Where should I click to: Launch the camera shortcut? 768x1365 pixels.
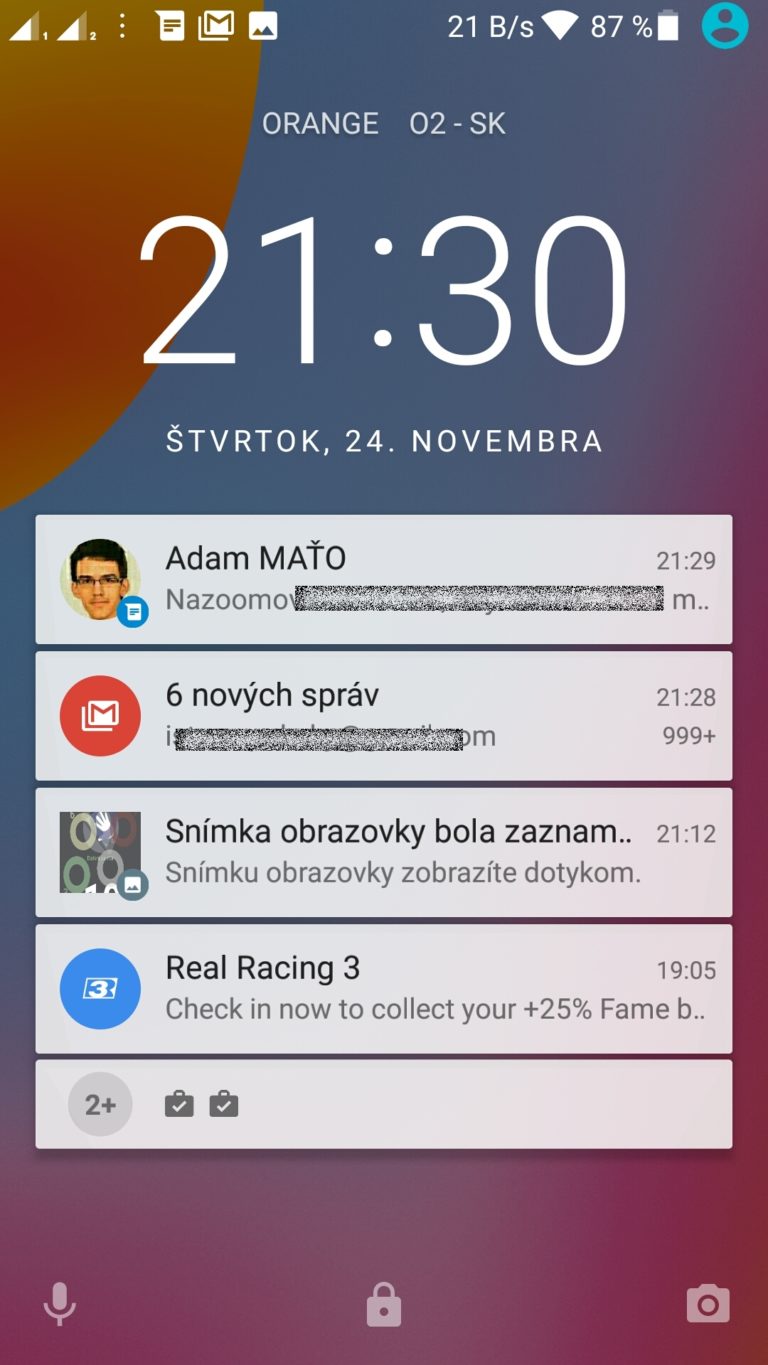[708, 1303]
